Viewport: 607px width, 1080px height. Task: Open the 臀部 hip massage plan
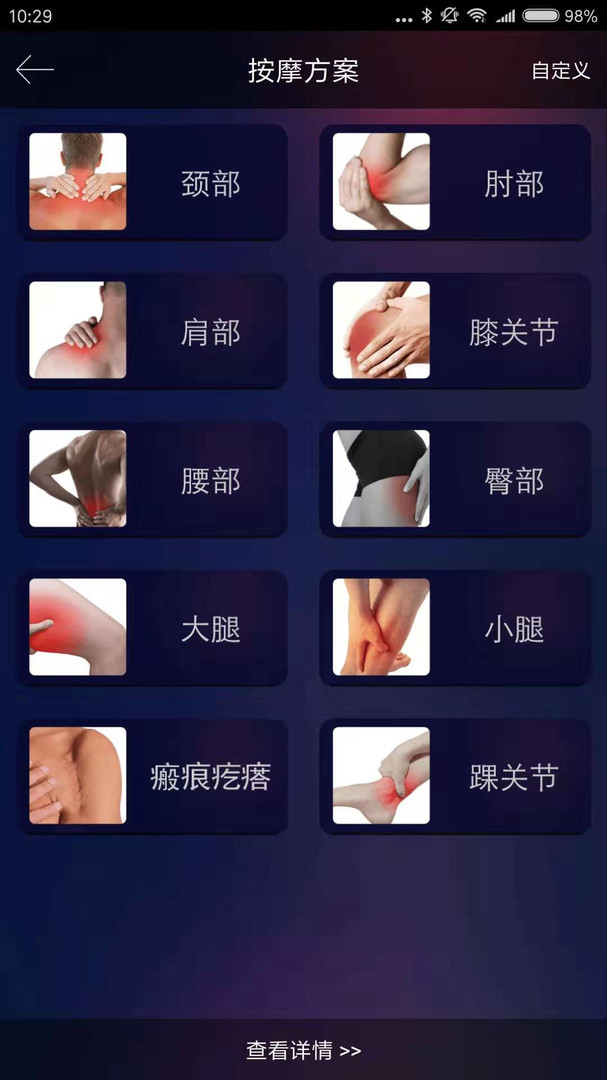click(456, 479)
